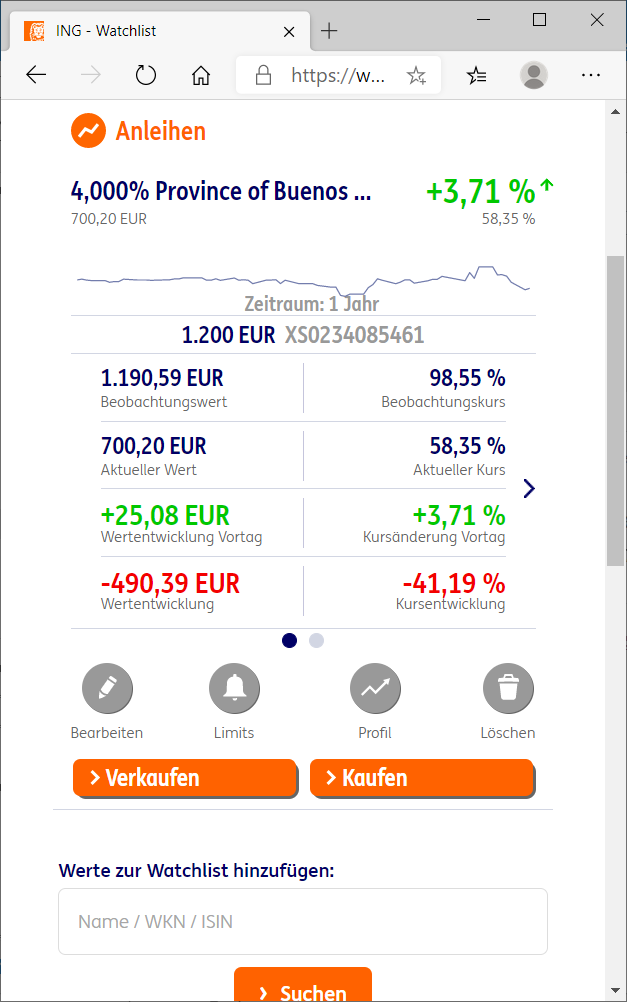Tap the Suchen button
627x1002 pixels.
point(303,988)
